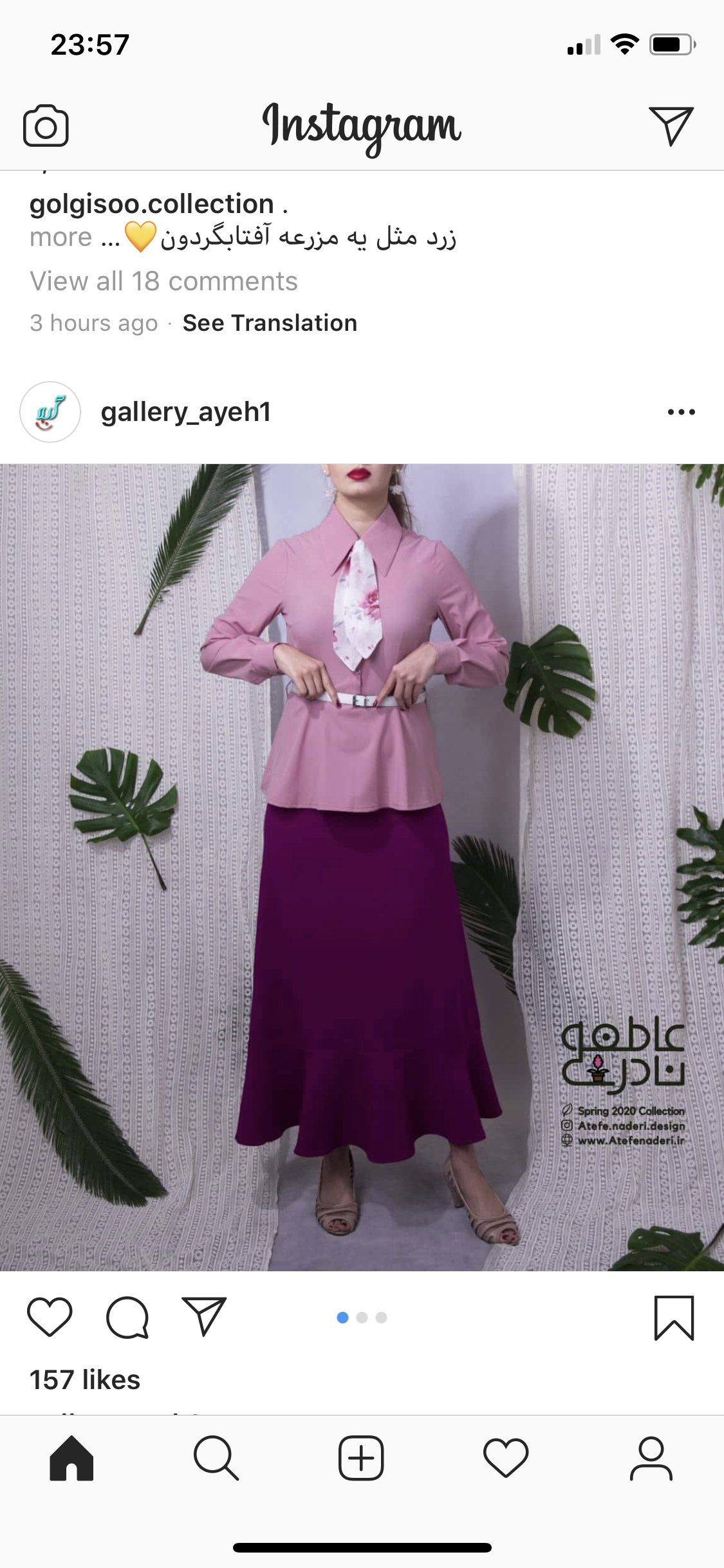Switch to the Profile tab

[x=651, y=1459]
